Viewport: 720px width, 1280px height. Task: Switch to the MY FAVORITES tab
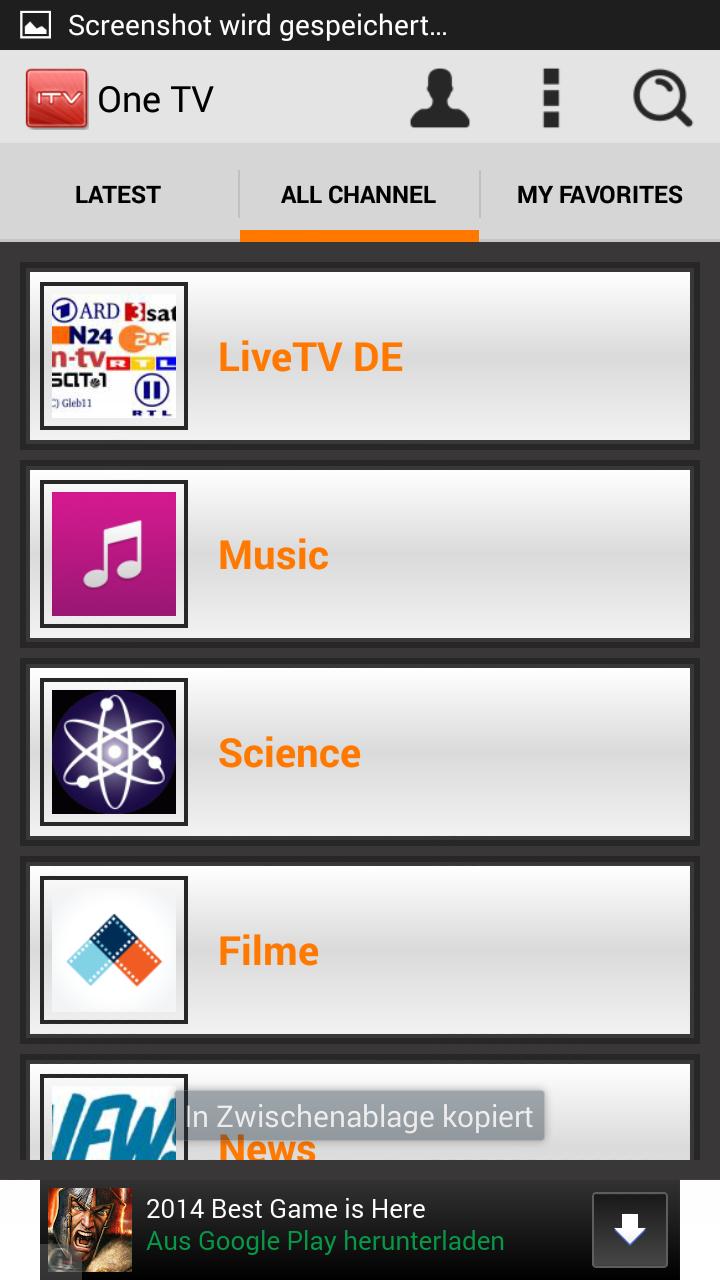click(599, 194)
